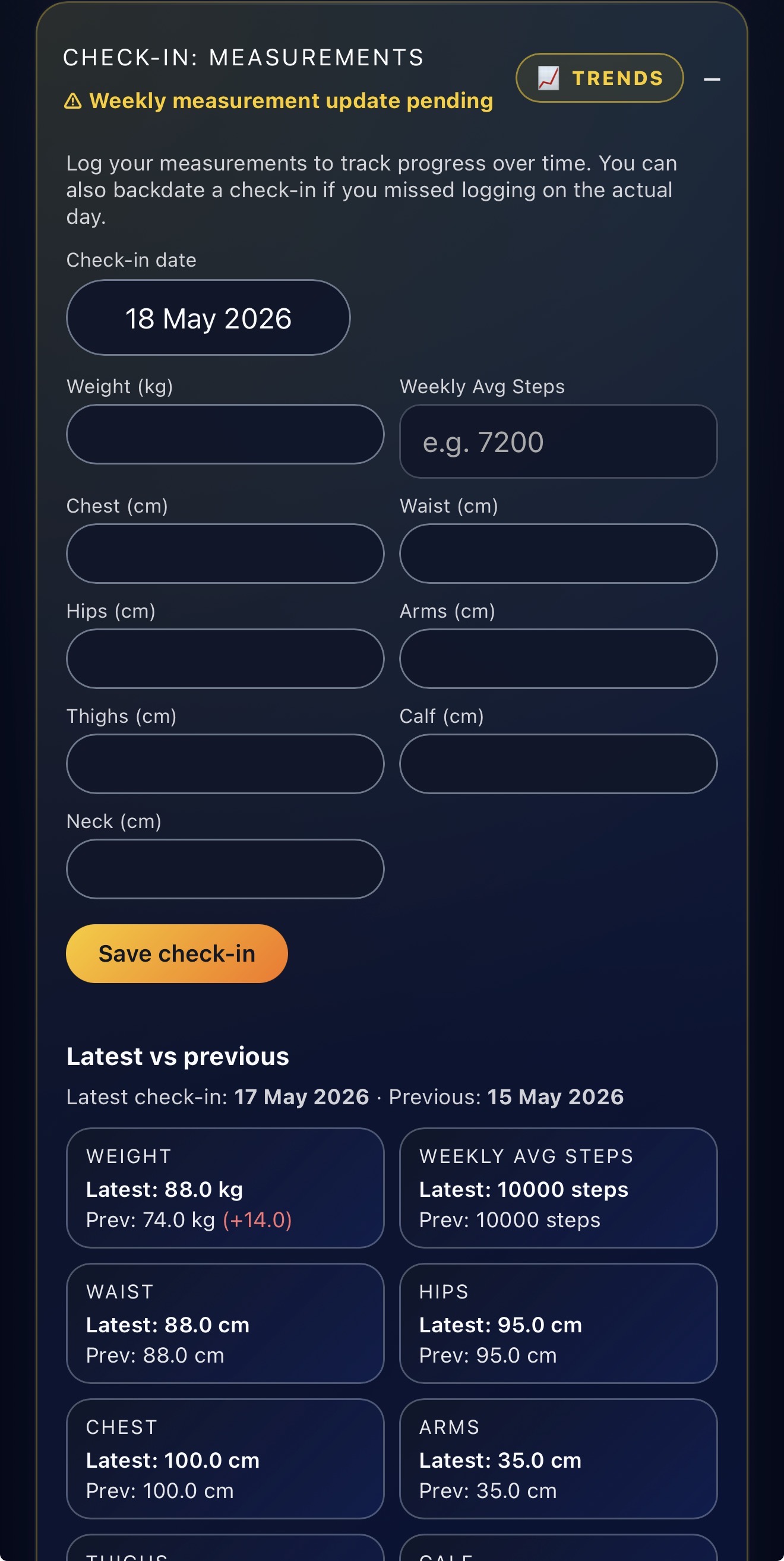The width and height of the screenshot is (784, 1561).
Task: Open the Trends chart button
Action: [599, 78]
